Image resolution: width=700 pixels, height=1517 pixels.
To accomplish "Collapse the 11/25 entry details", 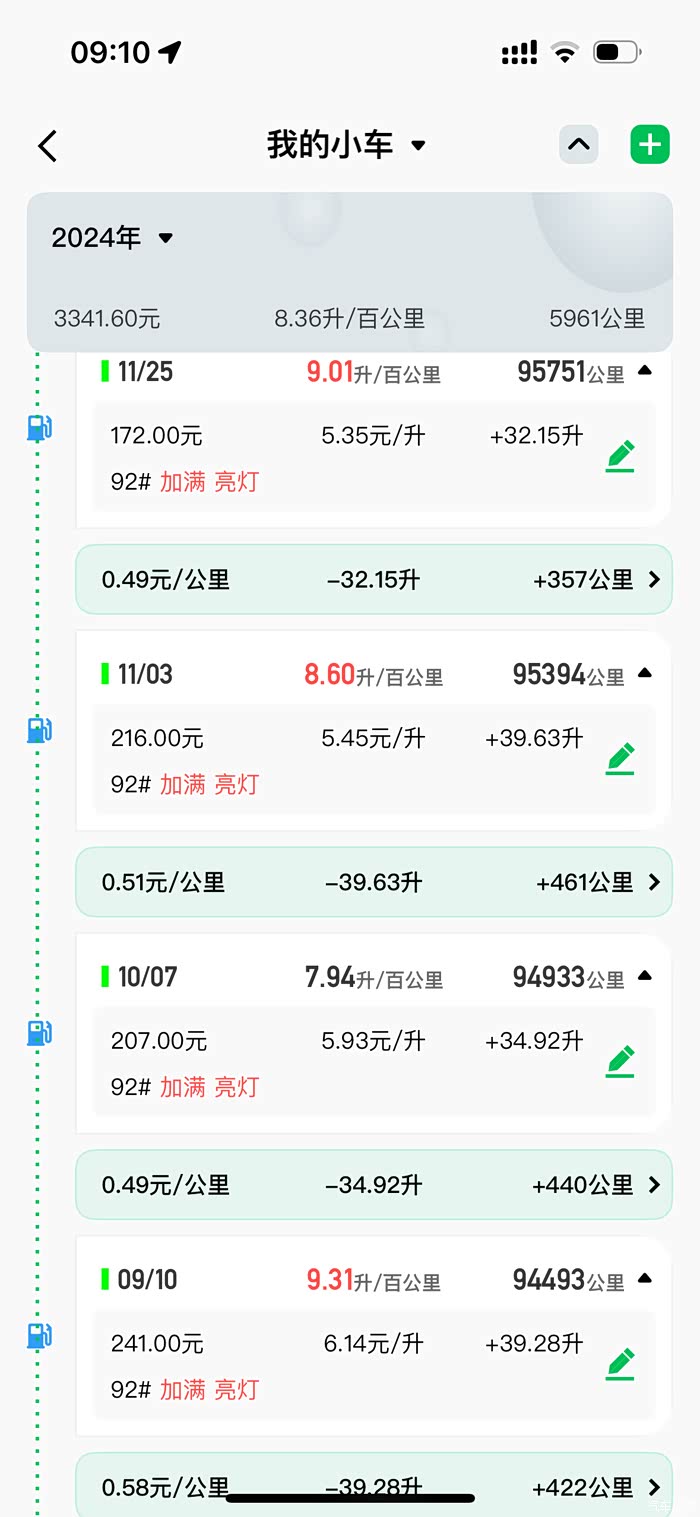I will (645, 371).
